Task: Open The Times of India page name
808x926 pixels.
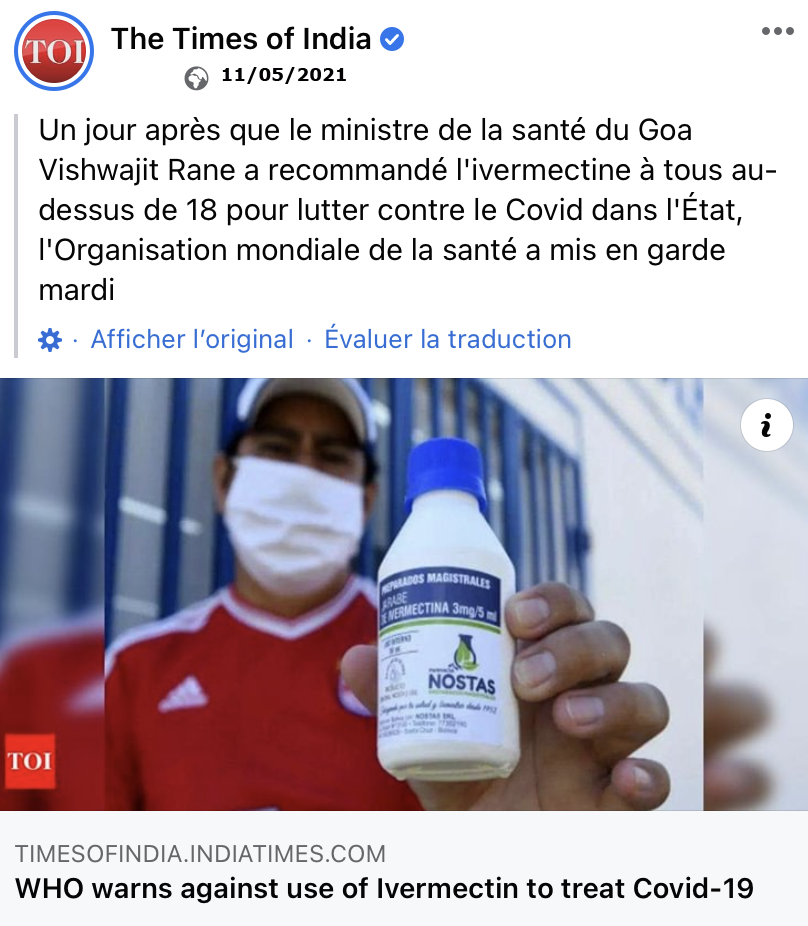Action: [x=241, y=39]
